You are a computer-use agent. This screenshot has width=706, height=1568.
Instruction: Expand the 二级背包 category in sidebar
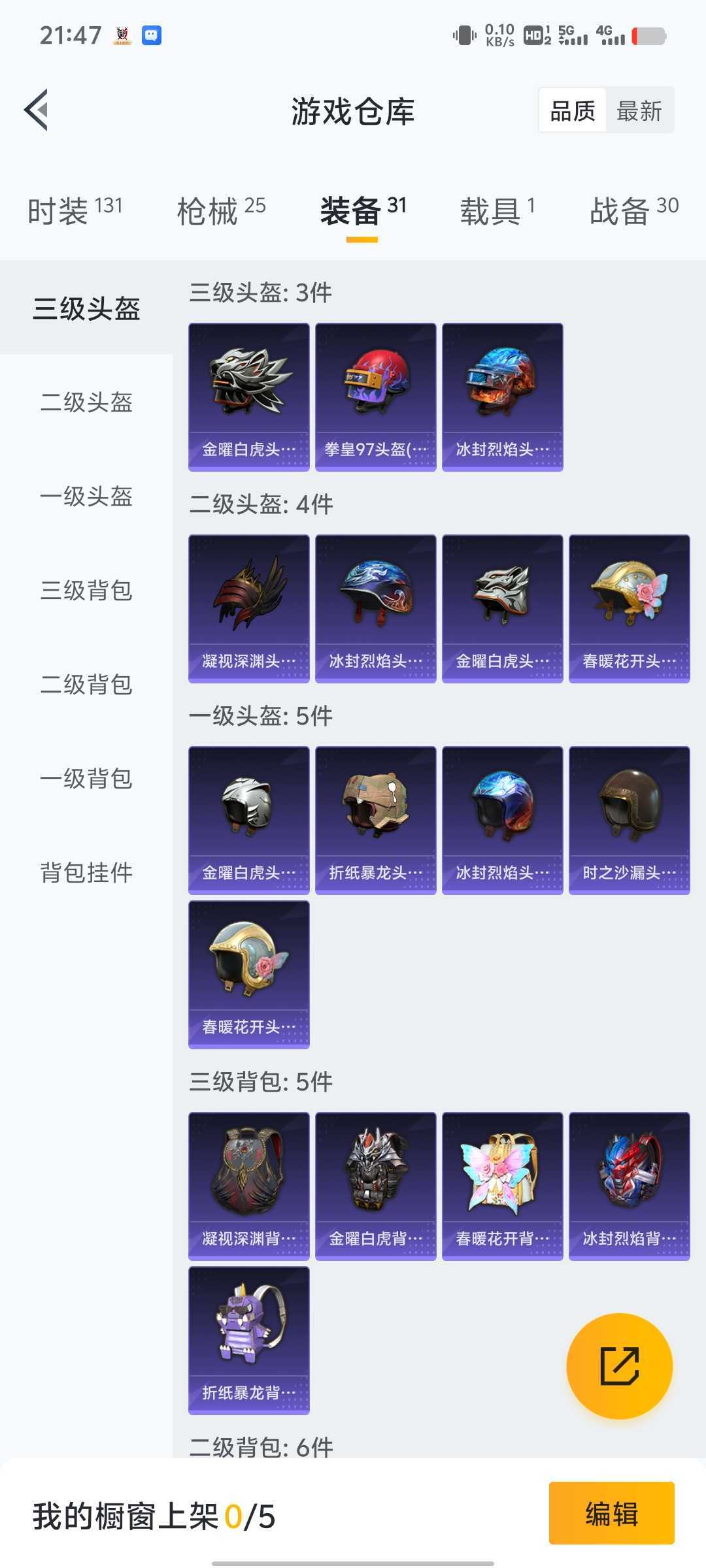click(86, 685)
